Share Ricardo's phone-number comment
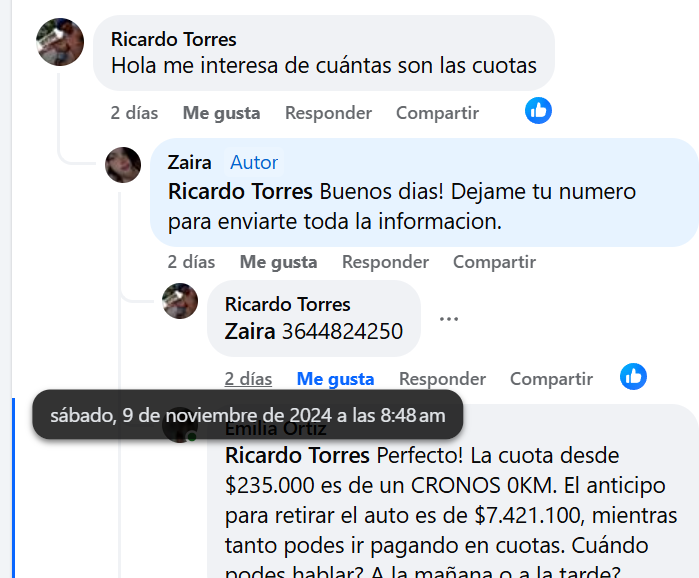This screenshot has height=578, width=699. (x=551, y=379)
